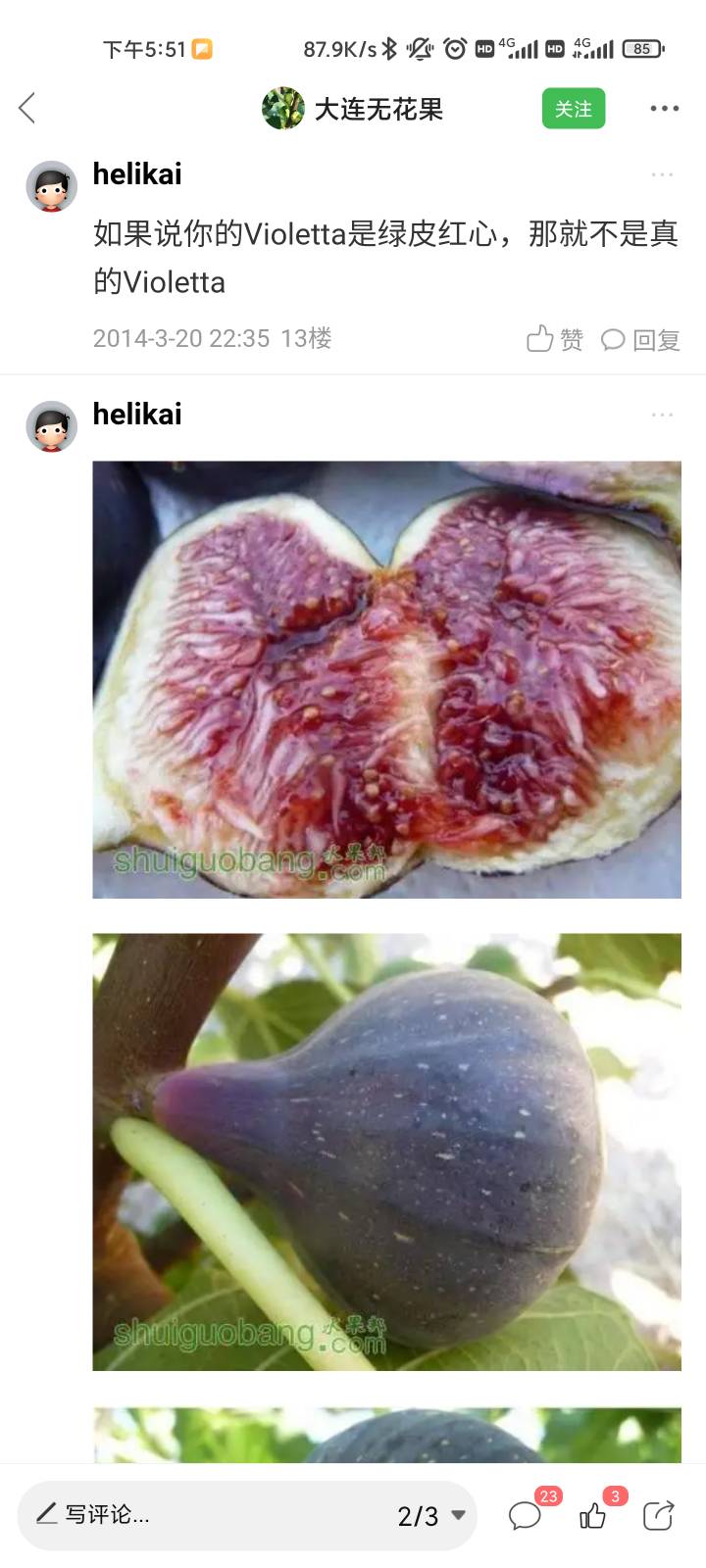Screen dimensions: 706x1568
Task: Go back using the top-left arrow
Action: pyautogui.click(x=27, y=108)
